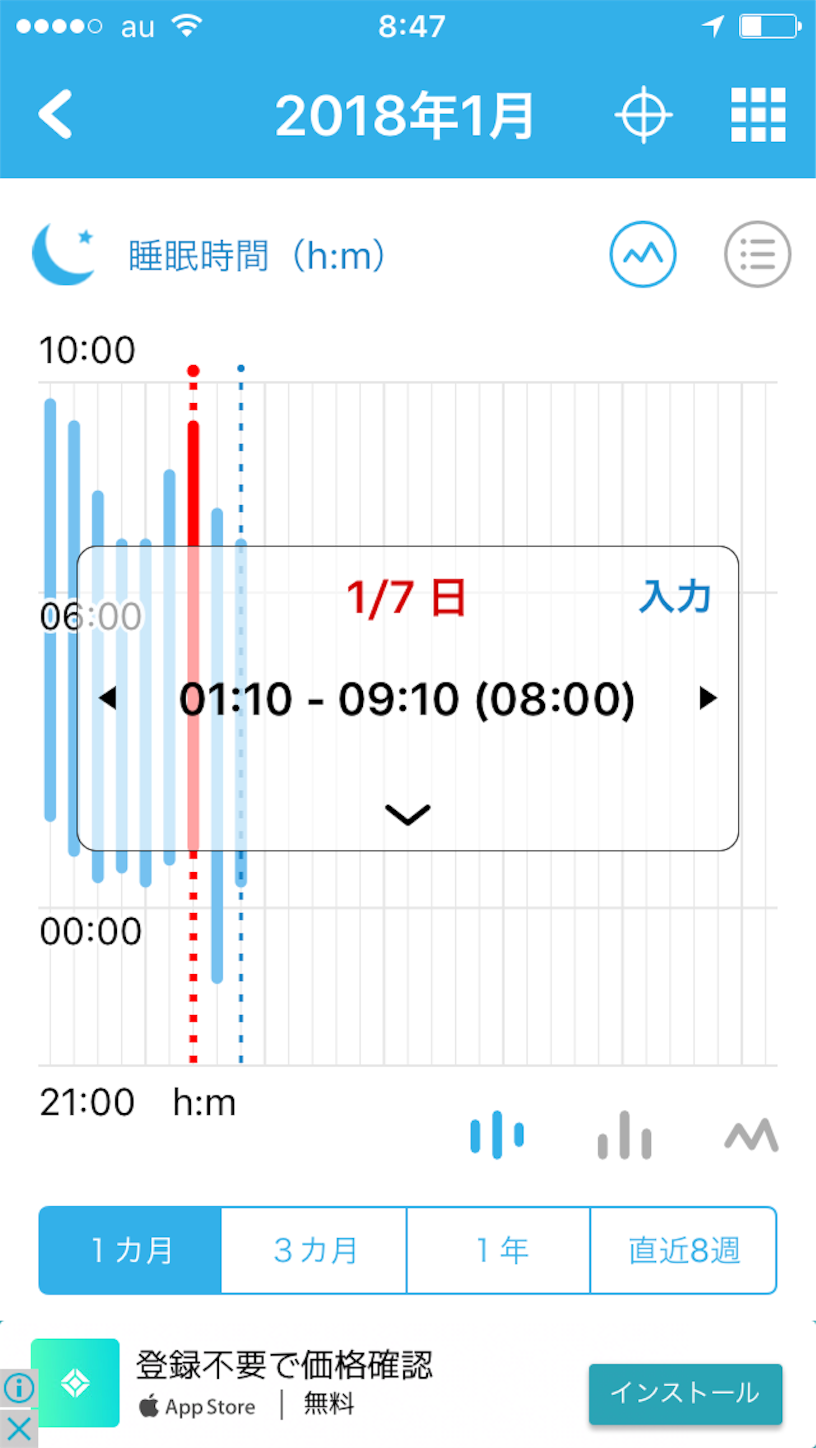
Task: Select the line chart type
Action: pos(751,1135)
